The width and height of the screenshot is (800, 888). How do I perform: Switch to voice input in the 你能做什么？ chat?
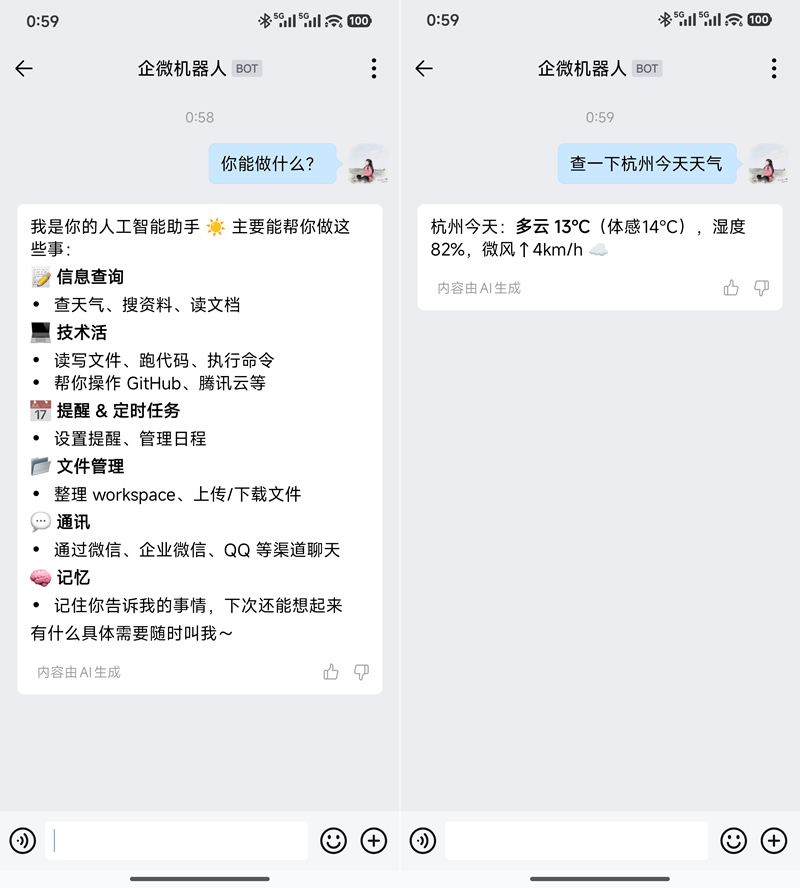(x=23, y=841)
